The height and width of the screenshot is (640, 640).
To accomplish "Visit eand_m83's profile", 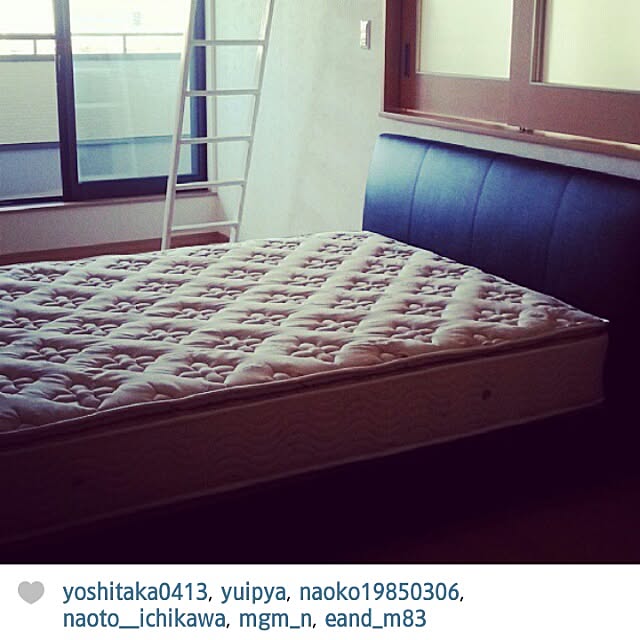I will click(x=373, y=619).
